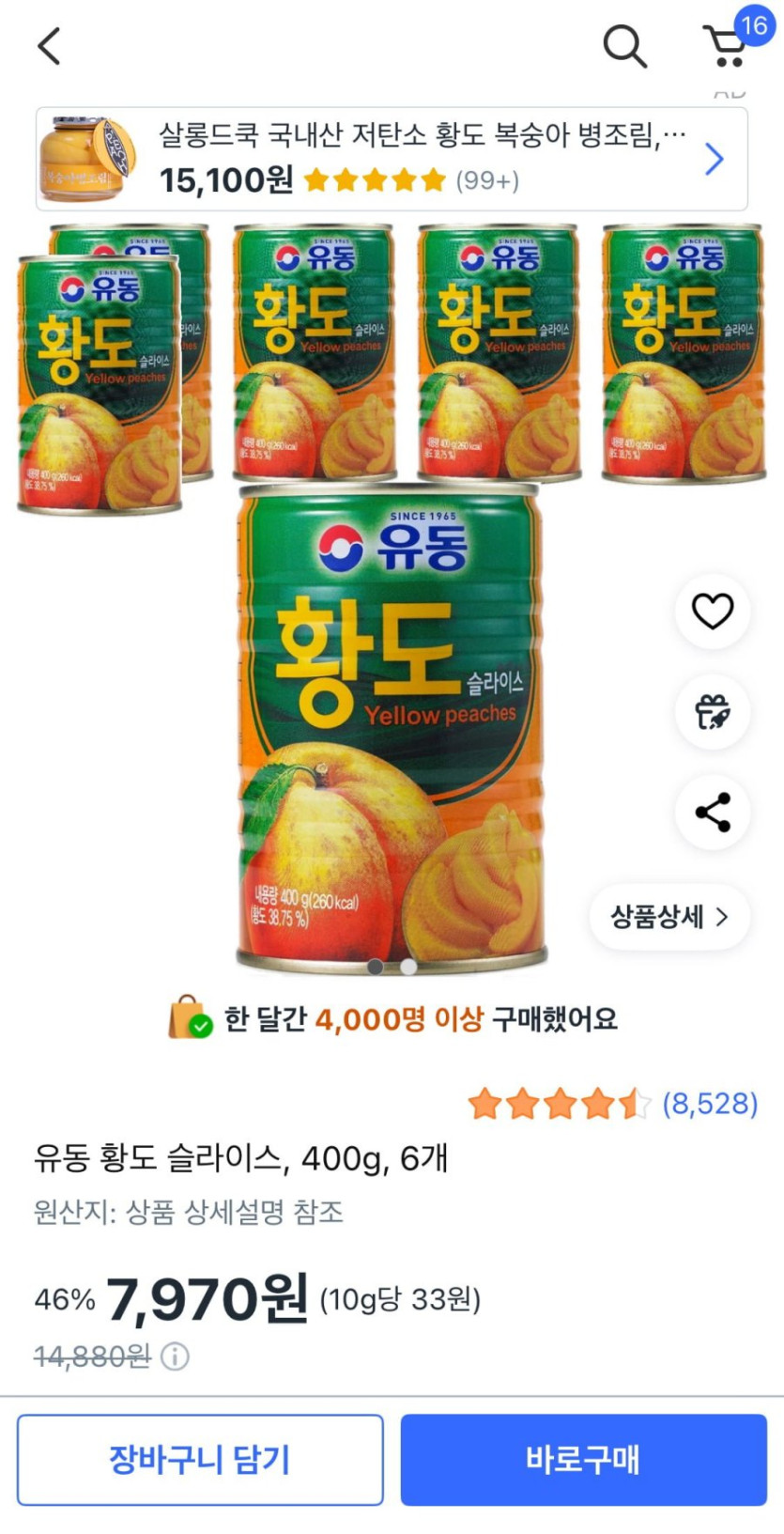Viewport: 784px width, 1534px height.
Task: Tap the main yellow peaches can image
Action: (390, 733)
